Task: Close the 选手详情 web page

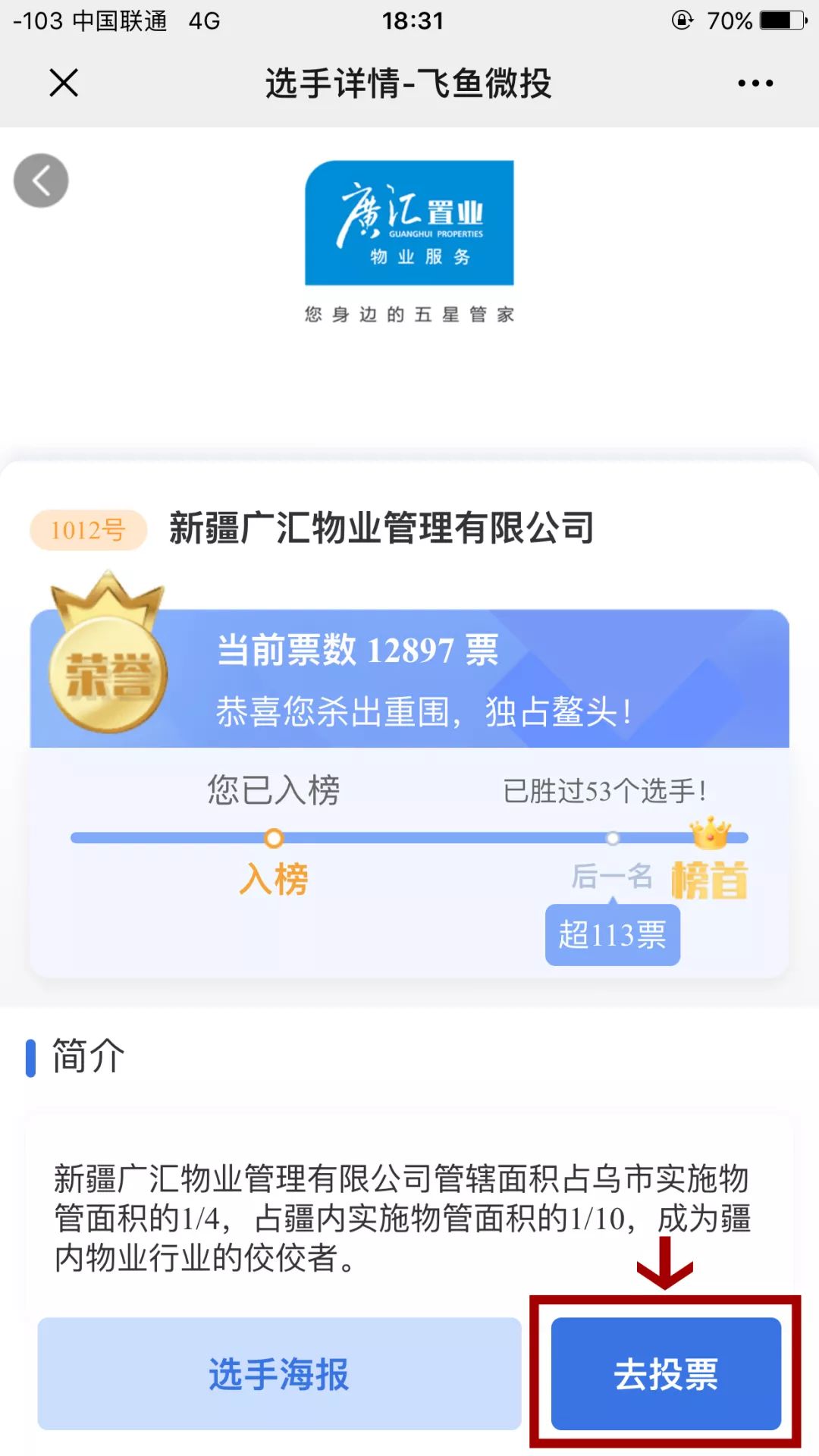Action: point(64,83)
